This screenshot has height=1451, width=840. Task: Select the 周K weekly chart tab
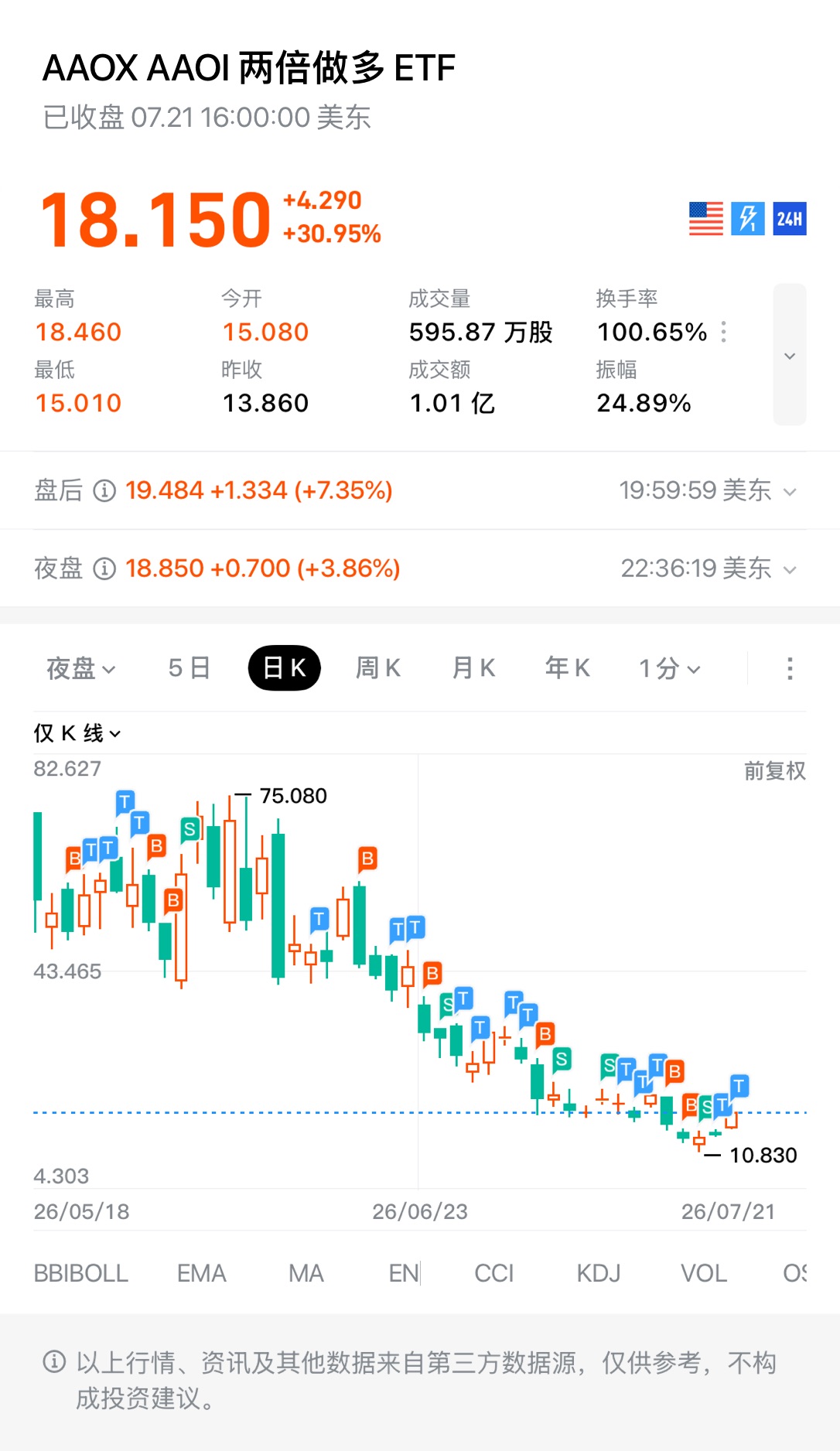[378, 667]
